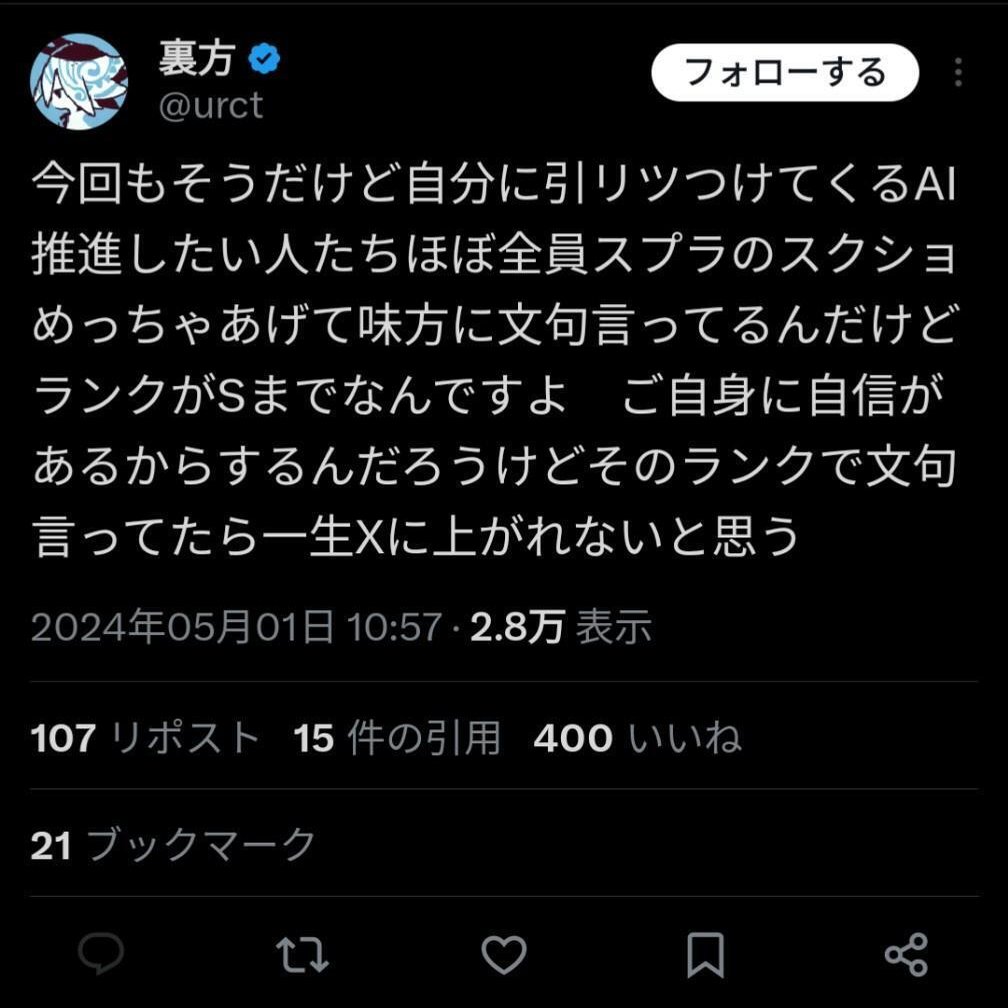Reply to this tweet
This screenshot has width=1008, height=1008.
101,954
